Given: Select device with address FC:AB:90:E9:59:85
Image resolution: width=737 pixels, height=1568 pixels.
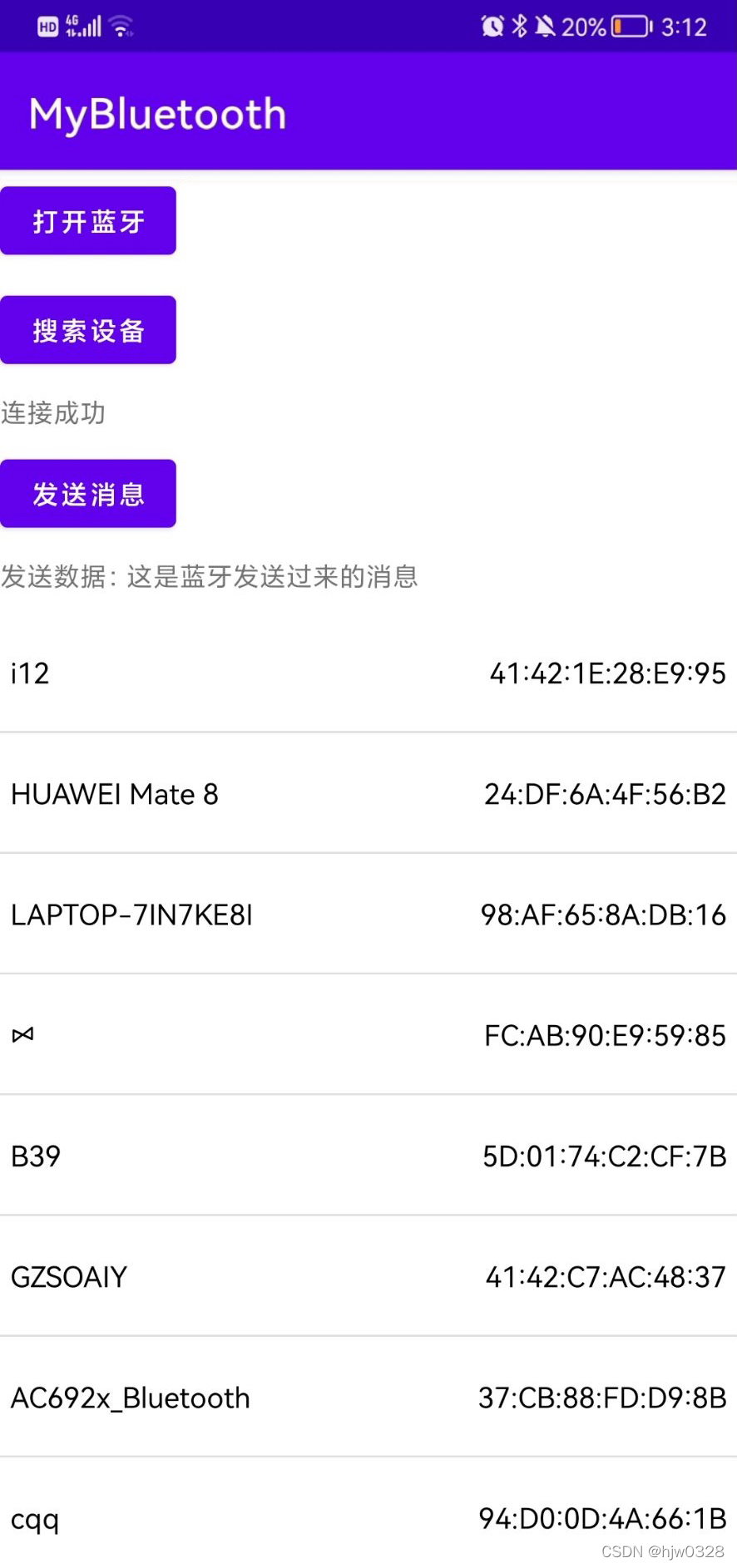Looking at the screenshot, I should [368, 1035].
